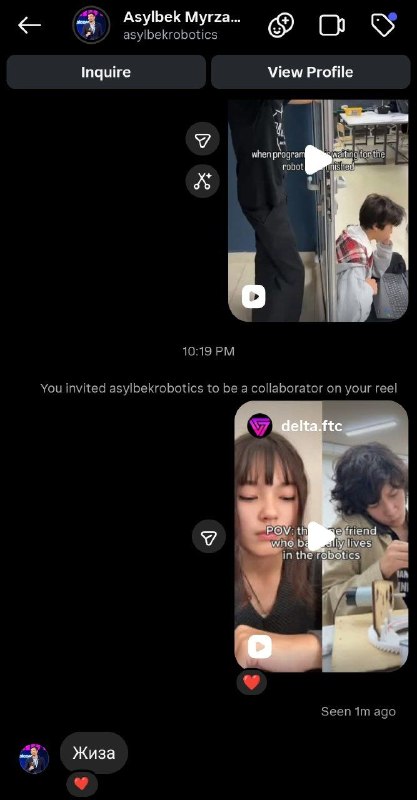Screen dimensions: 417x800
Task: Play the reel about waiting for the robot
Action: [x=318, y=211]
